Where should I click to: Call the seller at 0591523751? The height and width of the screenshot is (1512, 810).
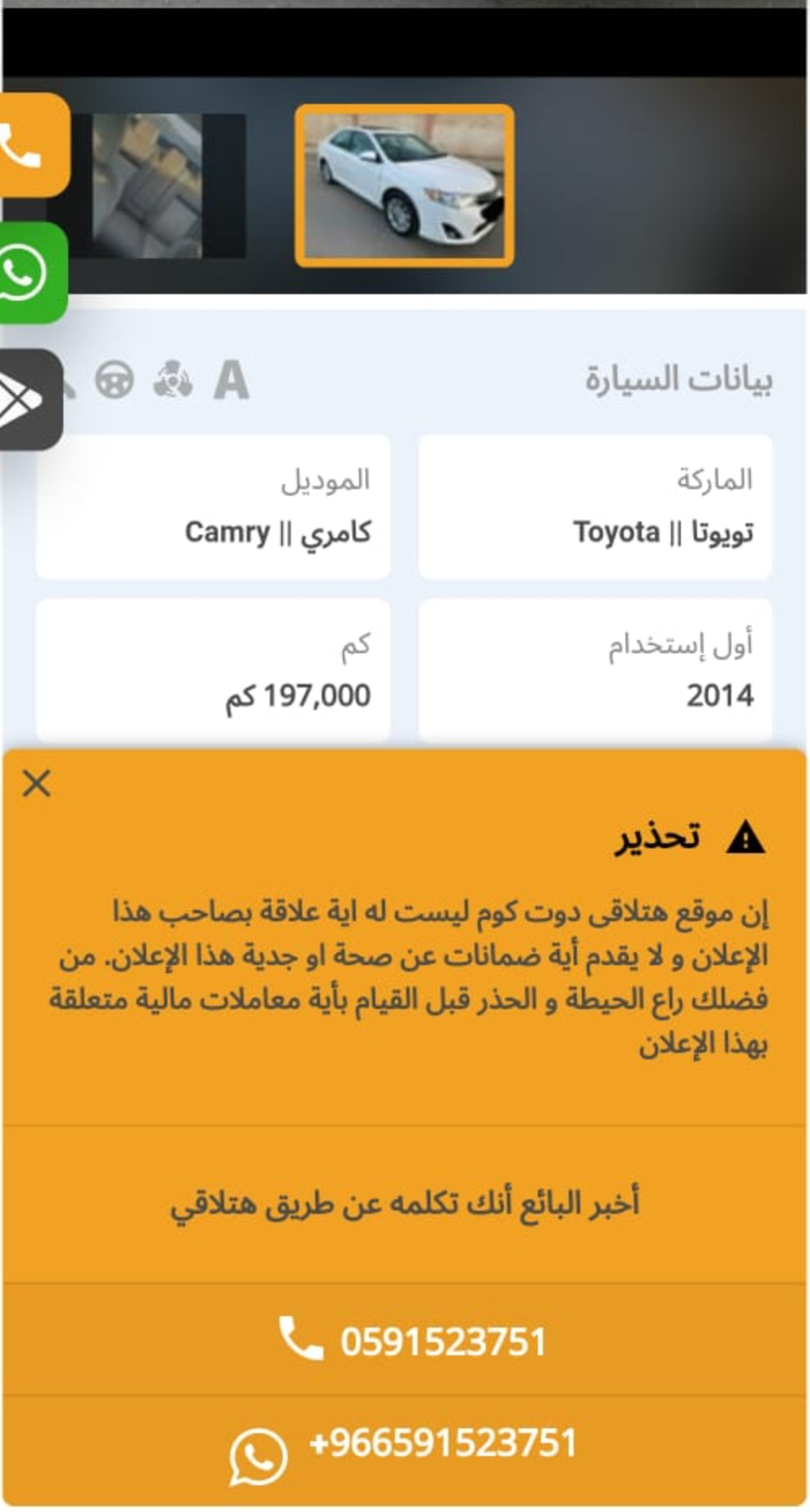(405, 1340)
